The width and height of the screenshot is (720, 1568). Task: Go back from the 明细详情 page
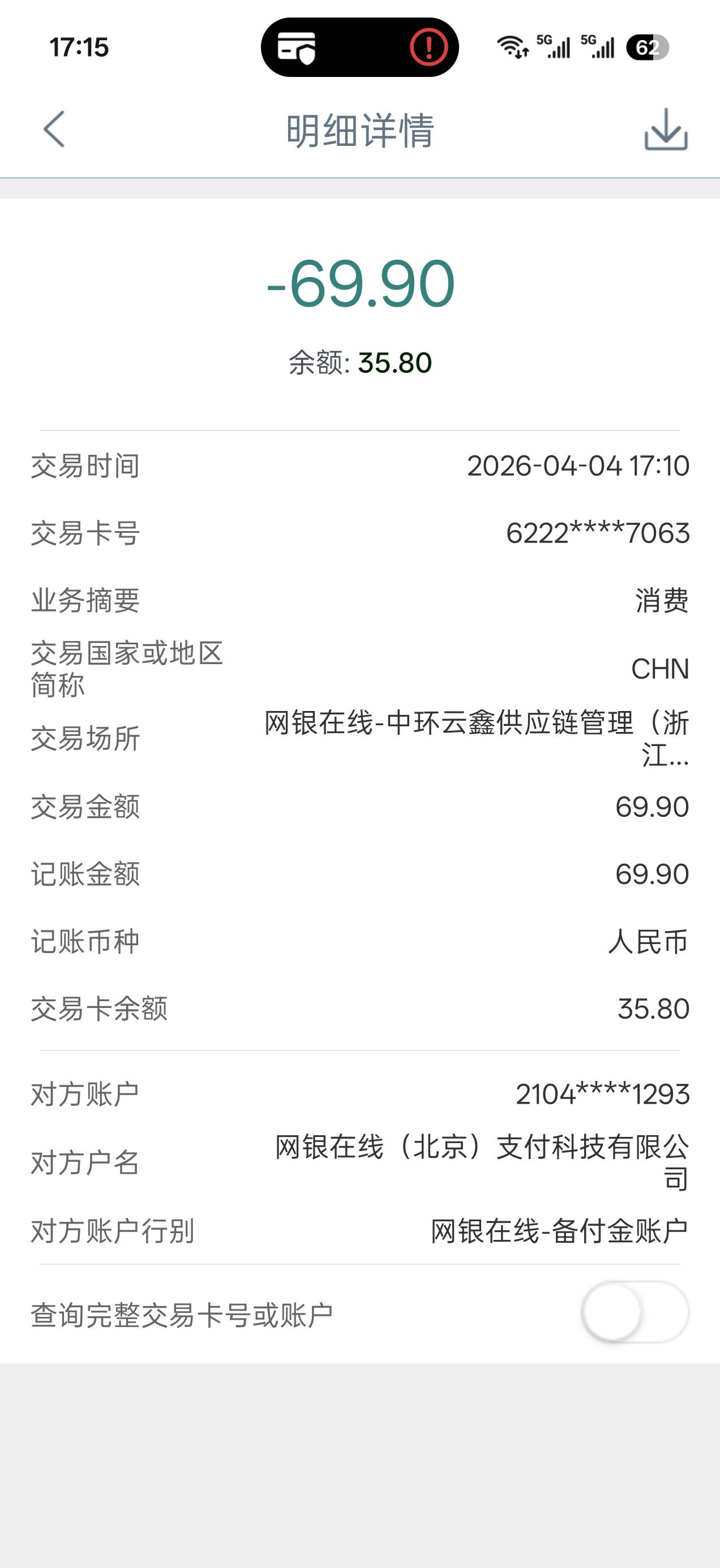pos(54,129)
